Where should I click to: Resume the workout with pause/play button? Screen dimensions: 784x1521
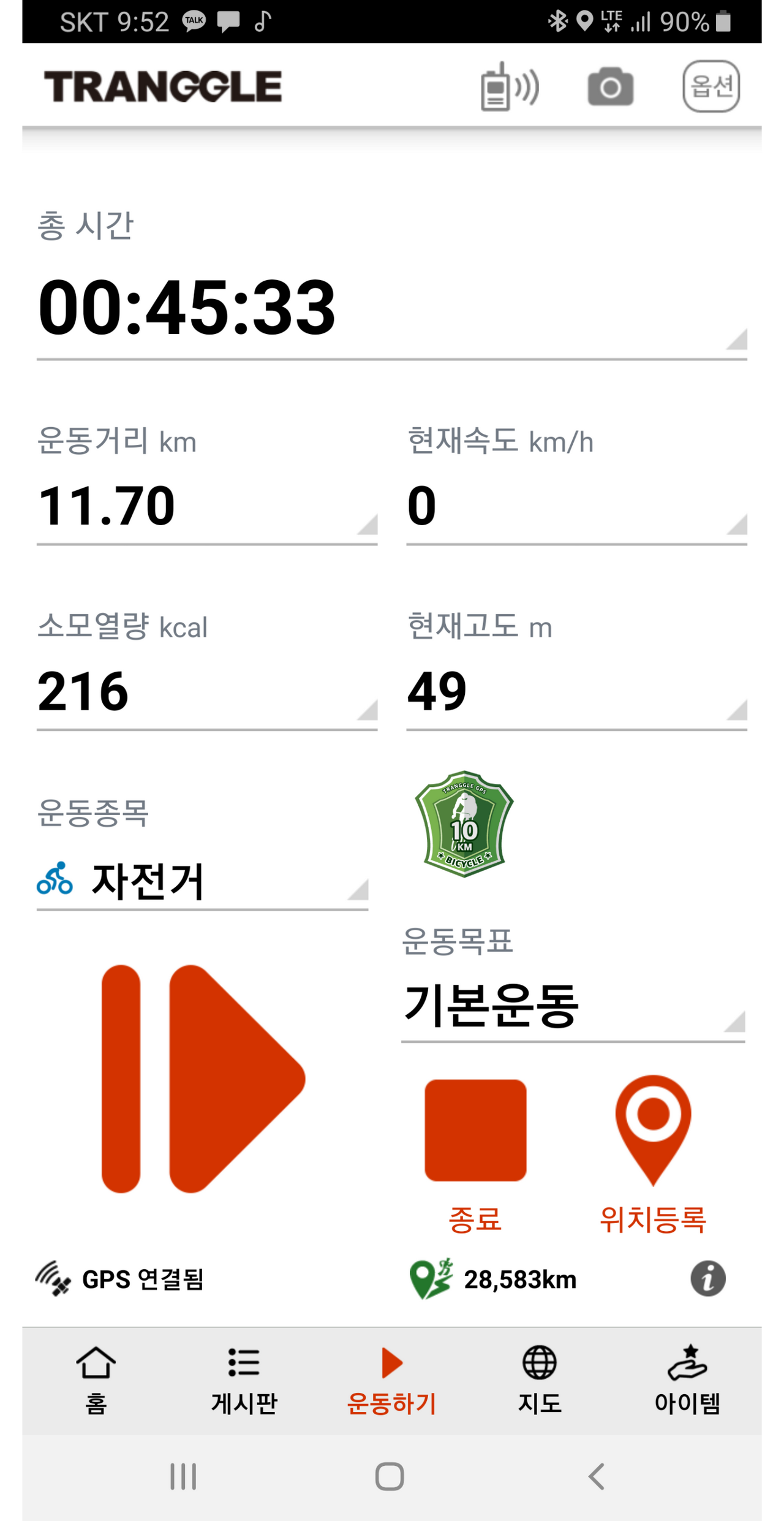203,1079
